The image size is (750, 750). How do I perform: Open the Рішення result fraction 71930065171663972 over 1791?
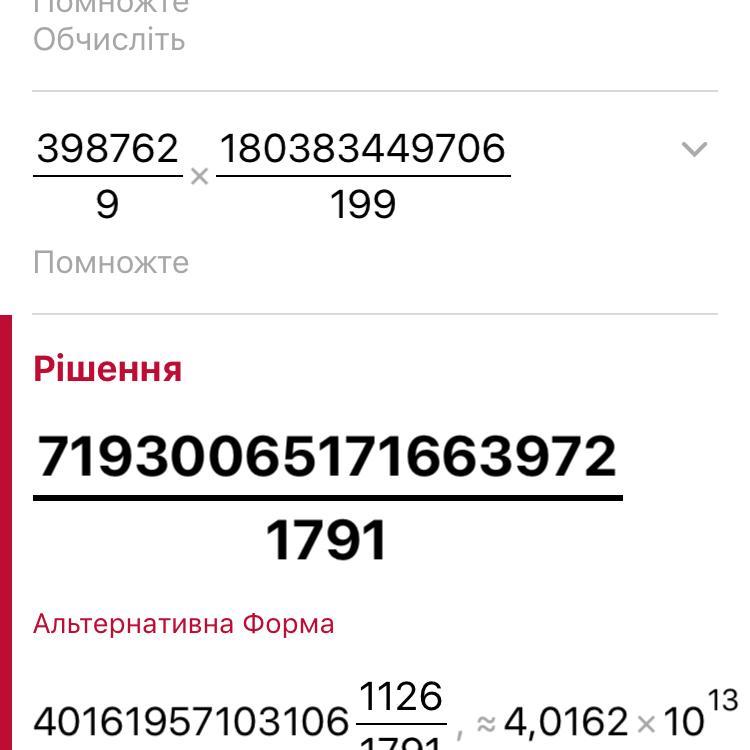coord(328,497)
